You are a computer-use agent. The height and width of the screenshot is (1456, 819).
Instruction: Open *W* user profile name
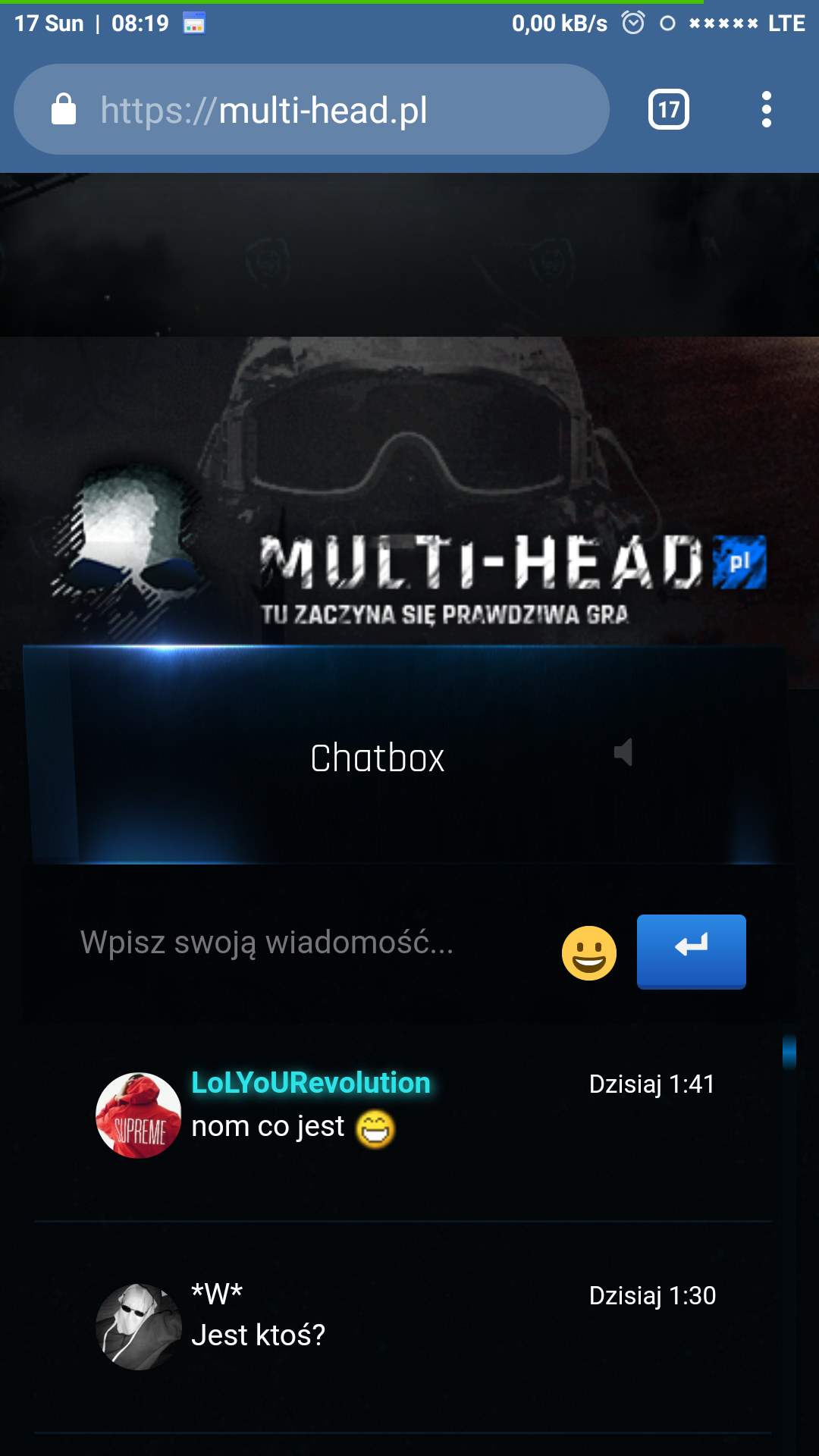click(x=217, y=1294)
